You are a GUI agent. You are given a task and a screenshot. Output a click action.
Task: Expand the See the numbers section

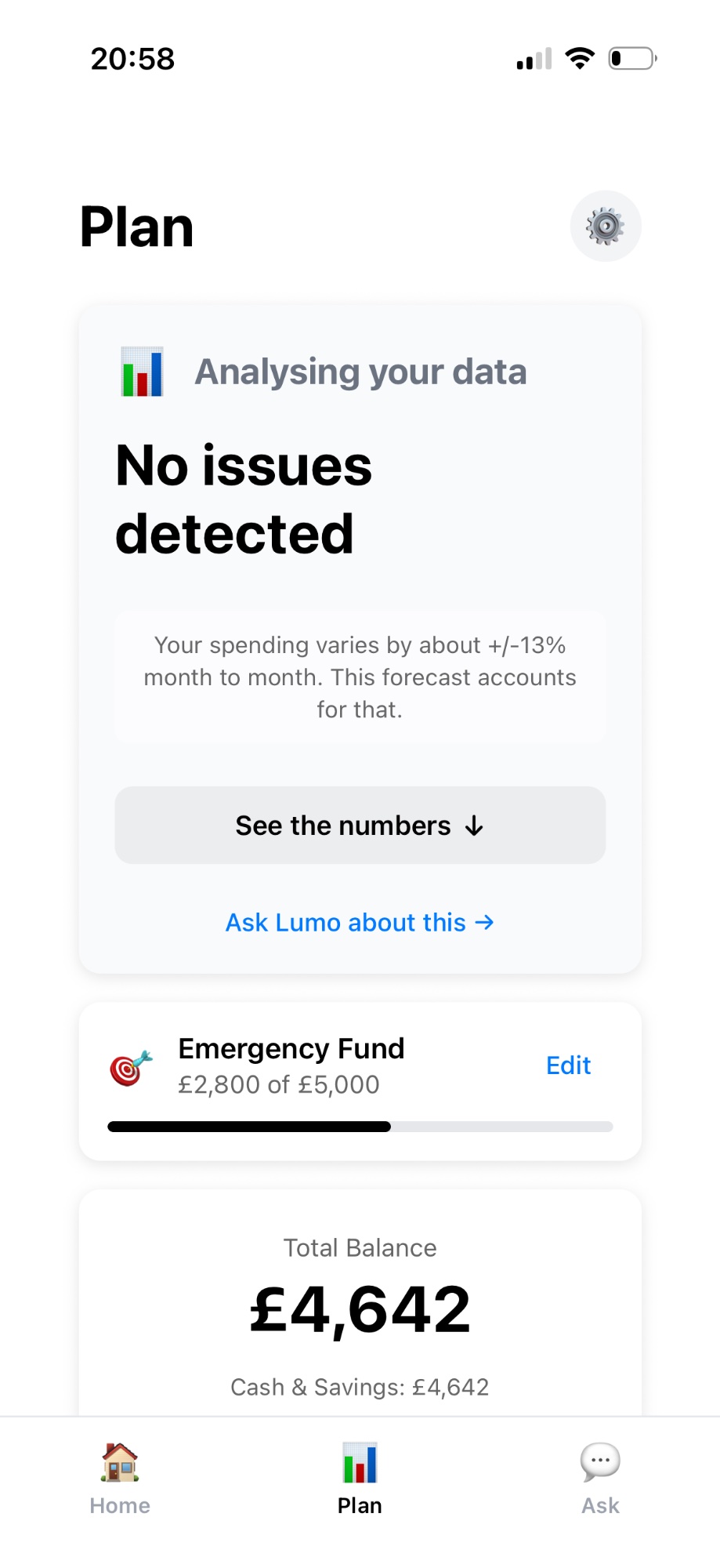pyautogui.click(x=359, y=825)
